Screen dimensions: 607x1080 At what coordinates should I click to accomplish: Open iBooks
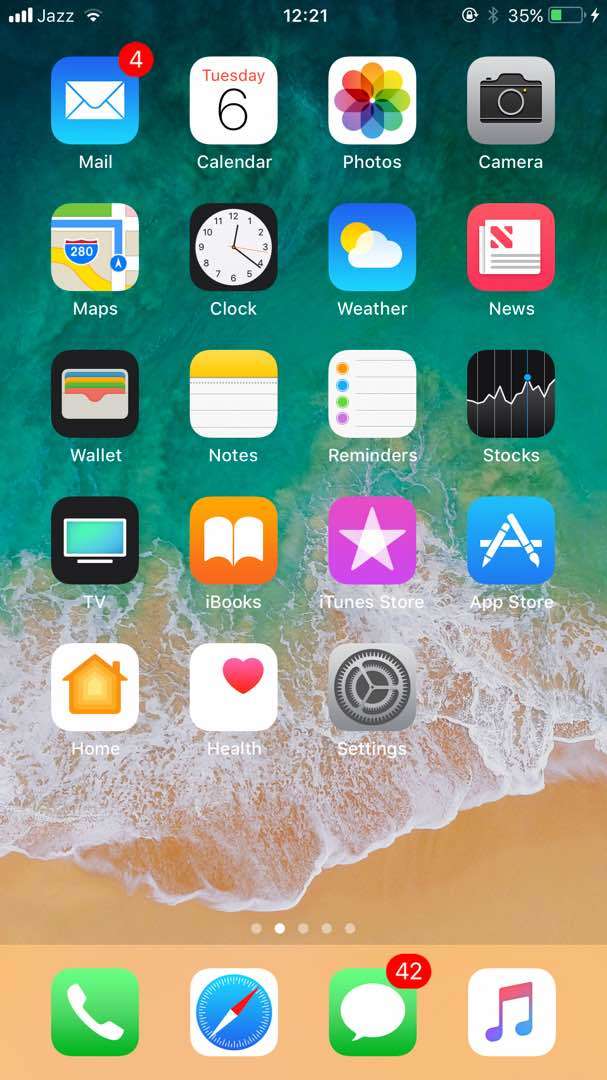pos(234,541)
